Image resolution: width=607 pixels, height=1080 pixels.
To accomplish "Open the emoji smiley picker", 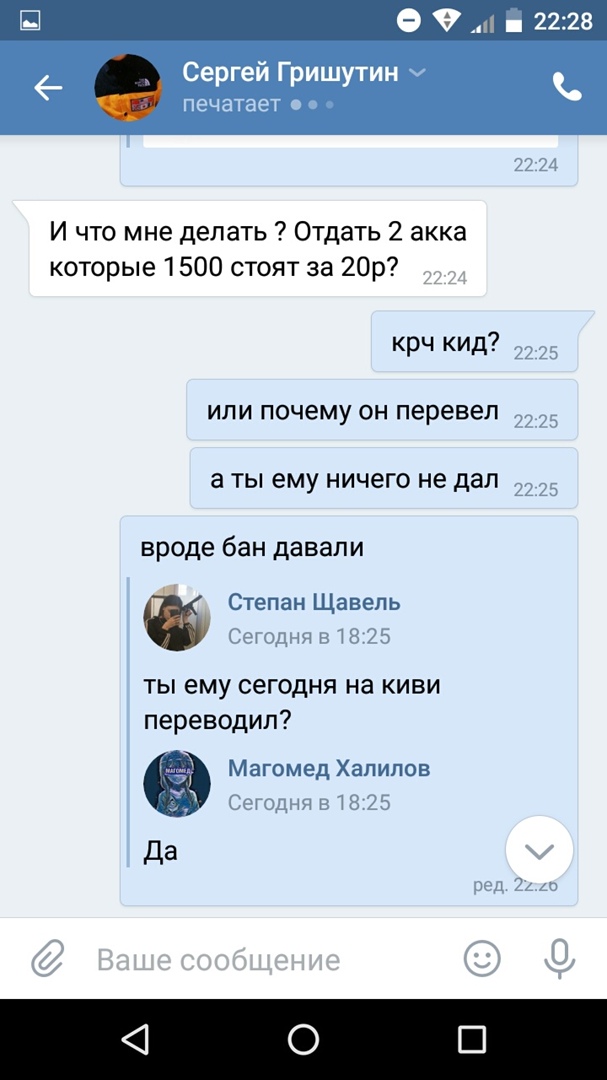I will coord(482,959).
